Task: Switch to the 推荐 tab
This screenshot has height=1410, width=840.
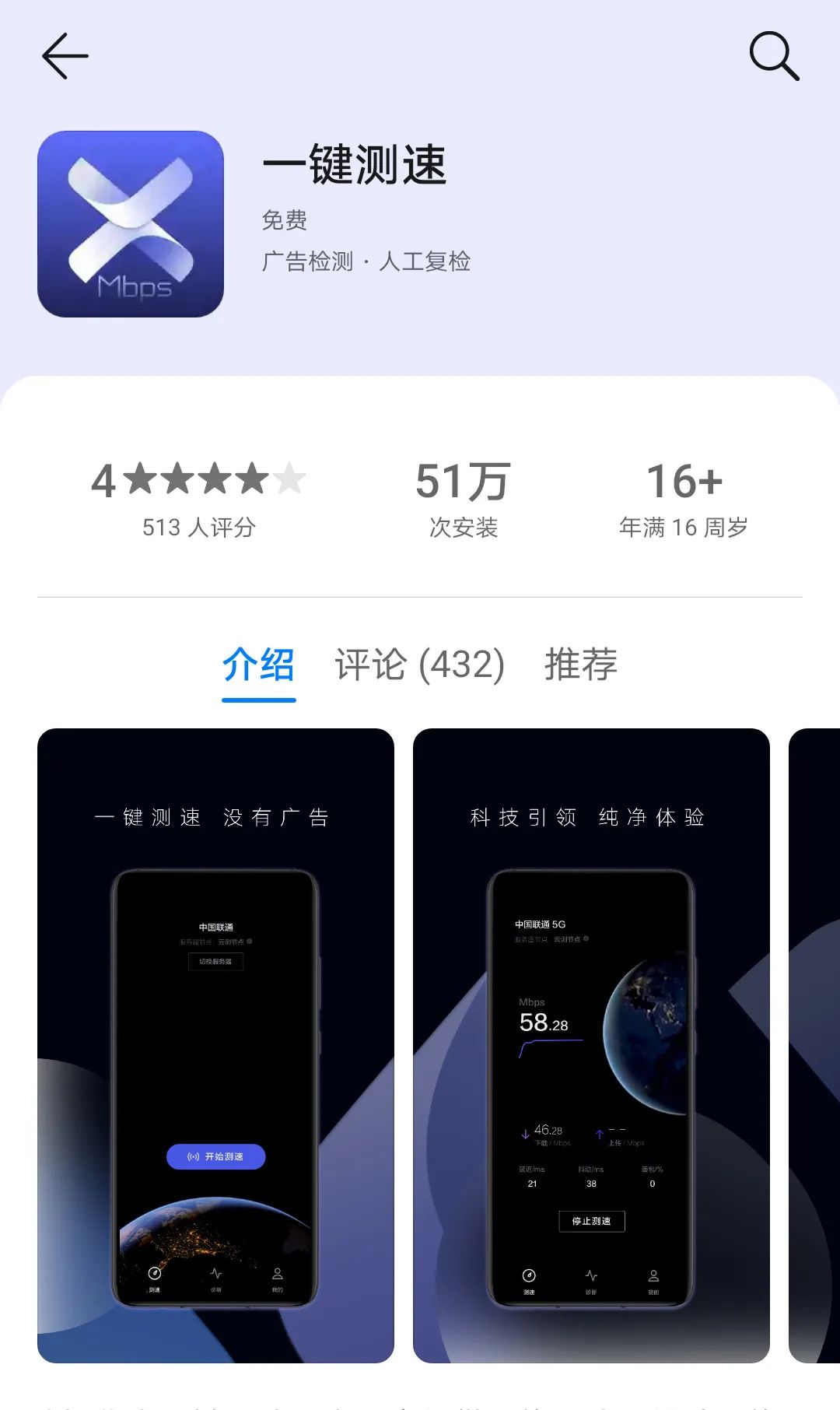Action: pyautogui.click(x=580, y=665)
